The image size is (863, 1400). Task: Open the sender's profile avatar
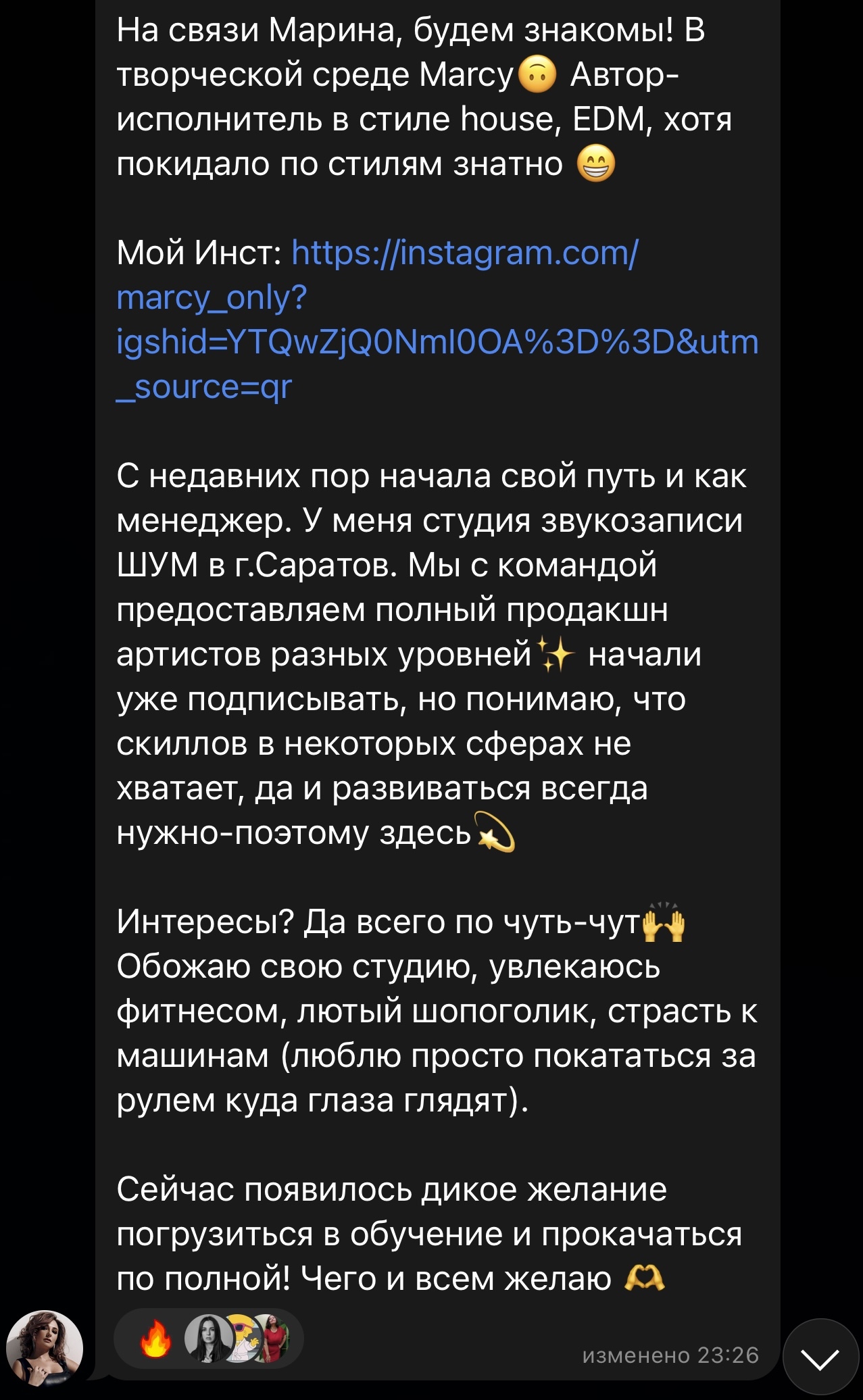(45, 1348)
